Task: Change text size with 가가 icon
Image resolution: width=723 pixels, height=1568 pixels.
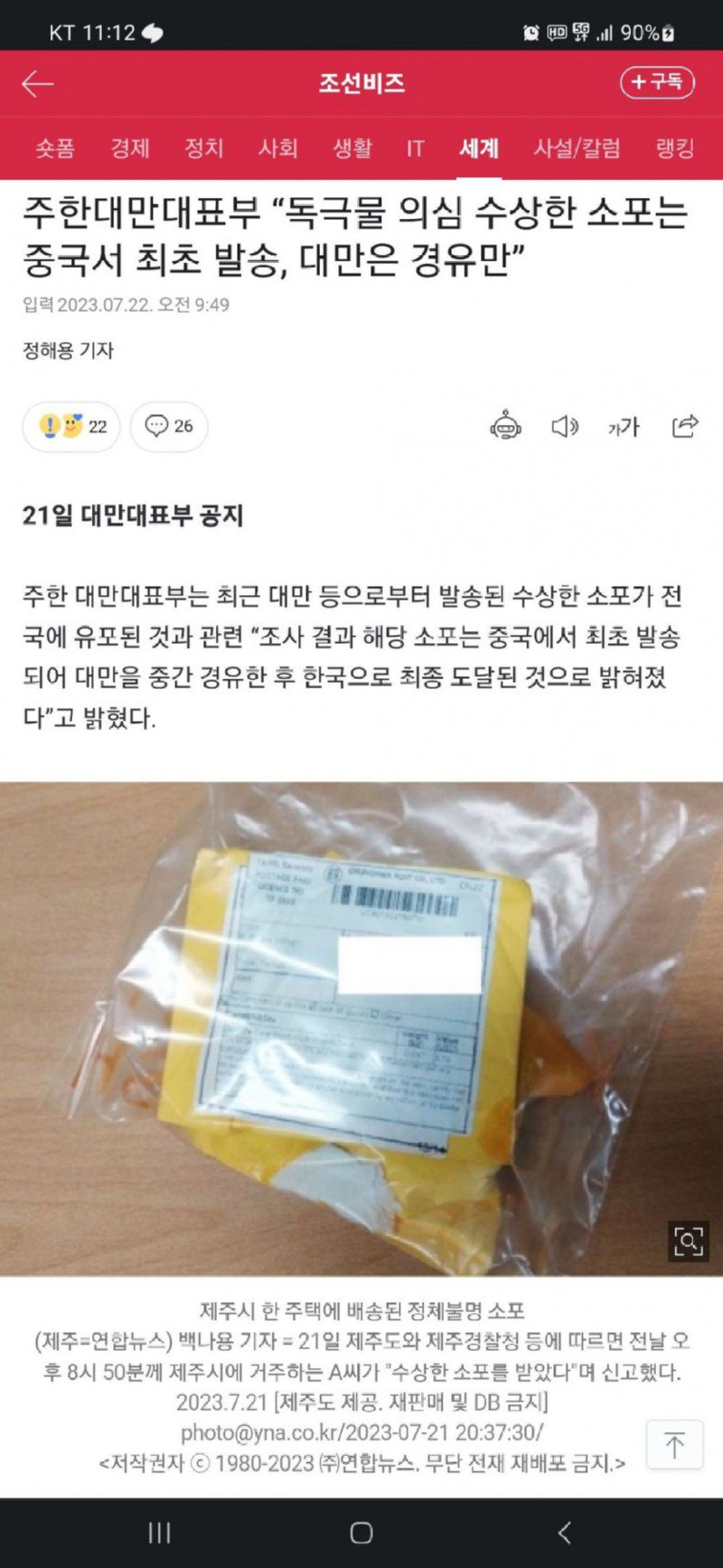Action: 624,426
